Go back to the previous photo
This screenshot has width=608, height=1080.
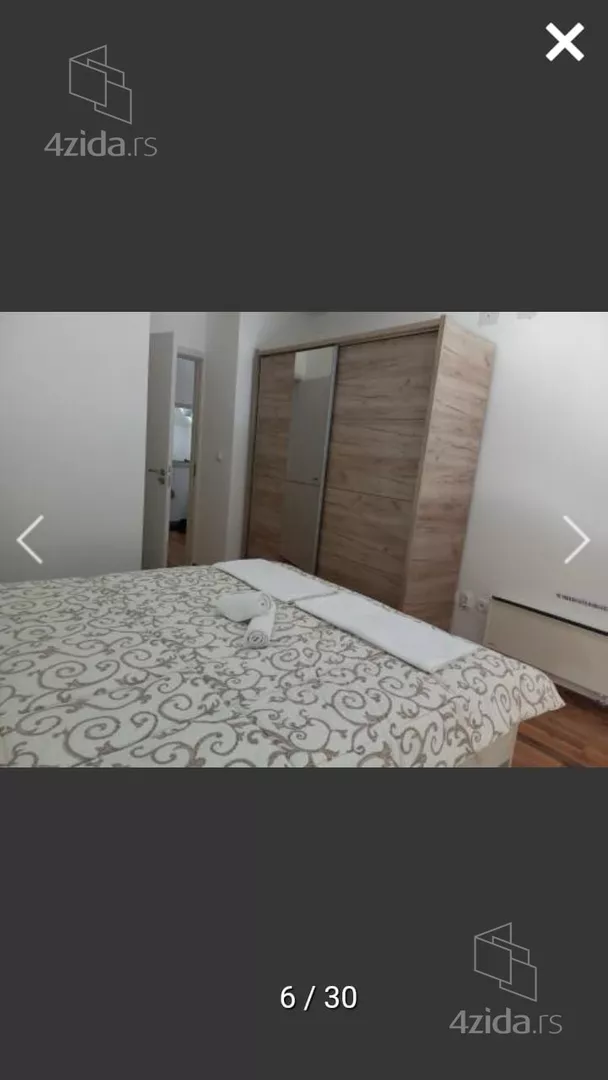(x=30, y=540)
